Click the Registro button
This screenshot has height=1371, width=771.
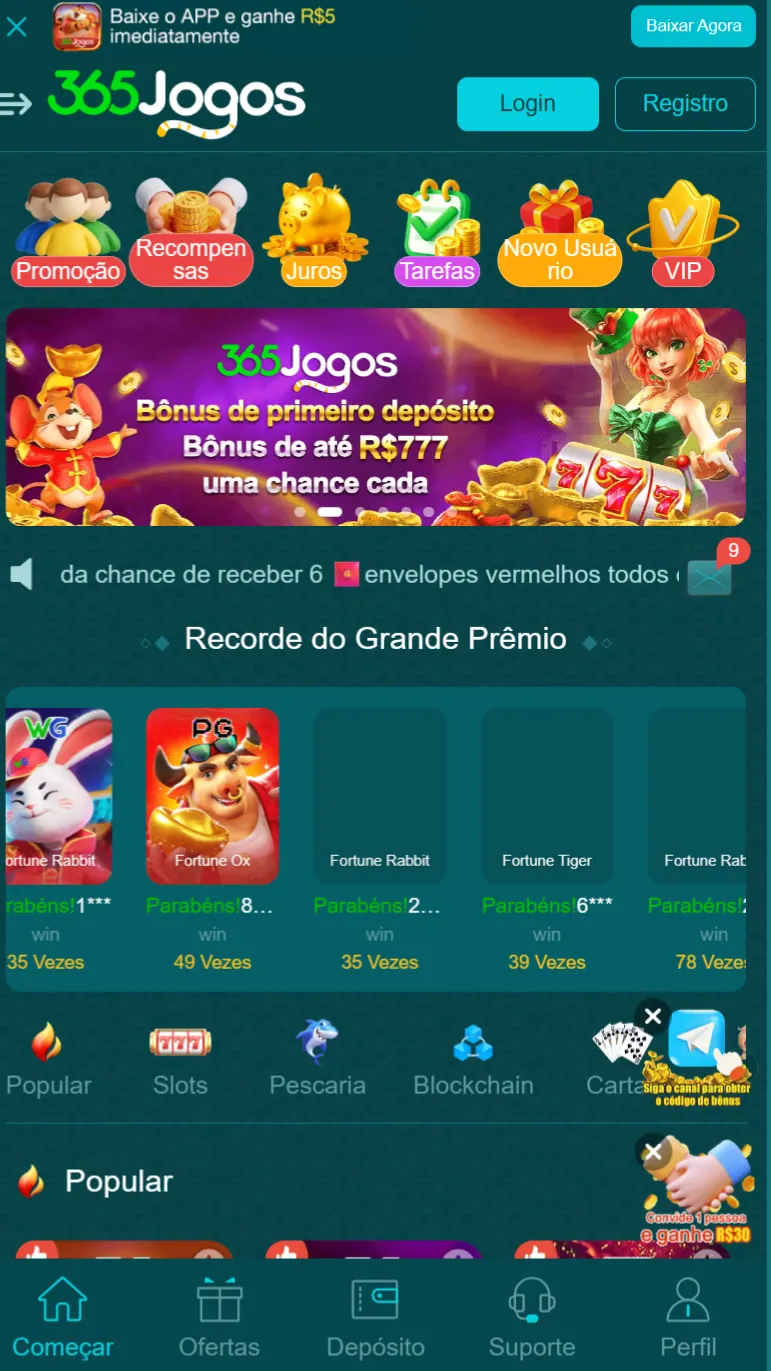[x=685, y=103]
